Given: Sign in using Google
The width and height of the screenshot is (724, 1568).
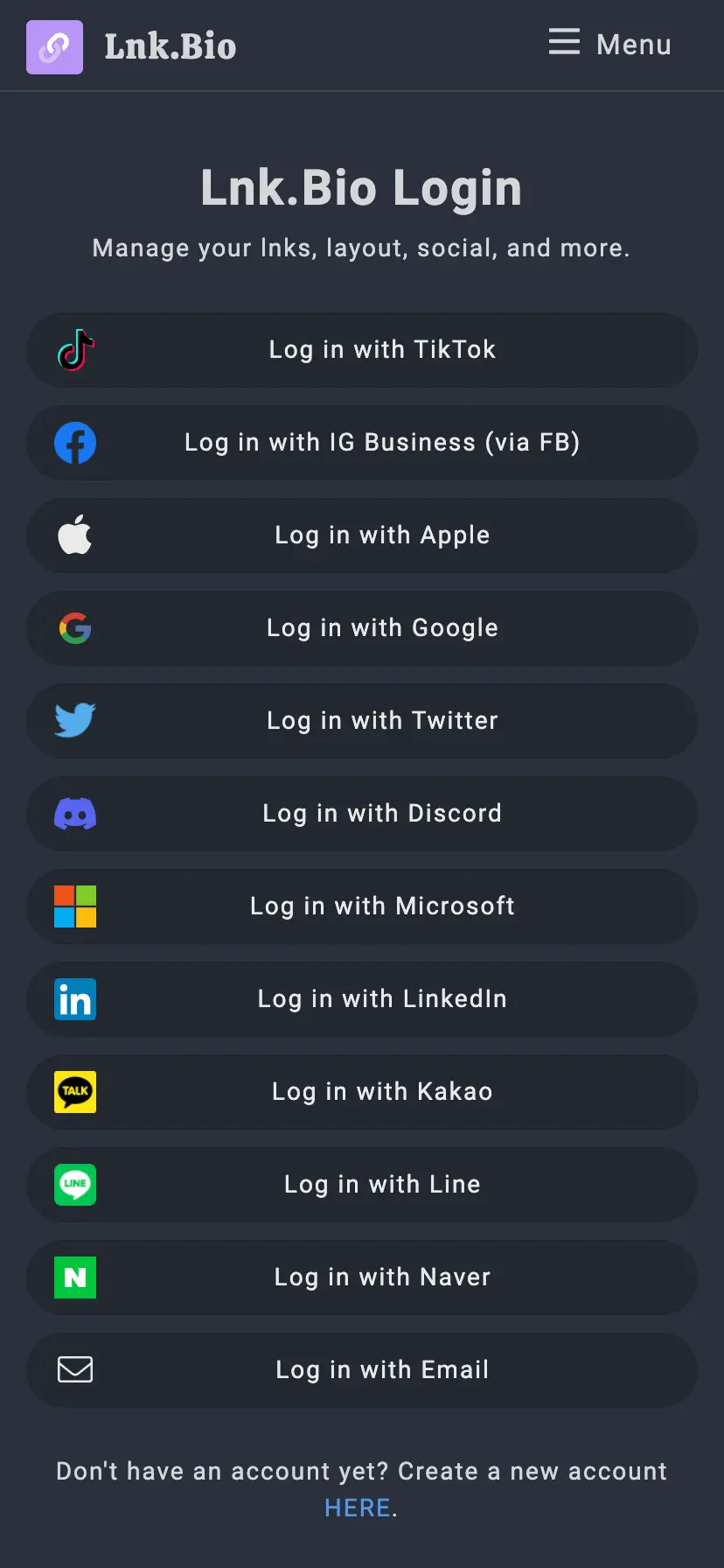Looking at the screenshot, I should tap(362, 628).
